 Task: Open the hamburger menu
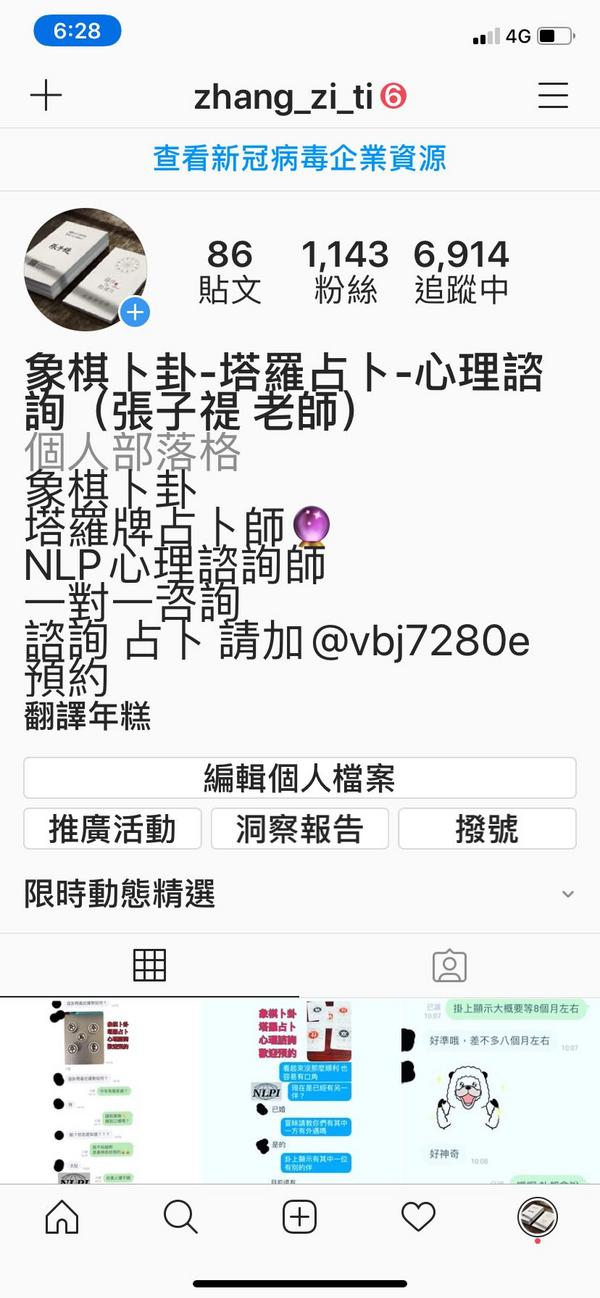553,96
